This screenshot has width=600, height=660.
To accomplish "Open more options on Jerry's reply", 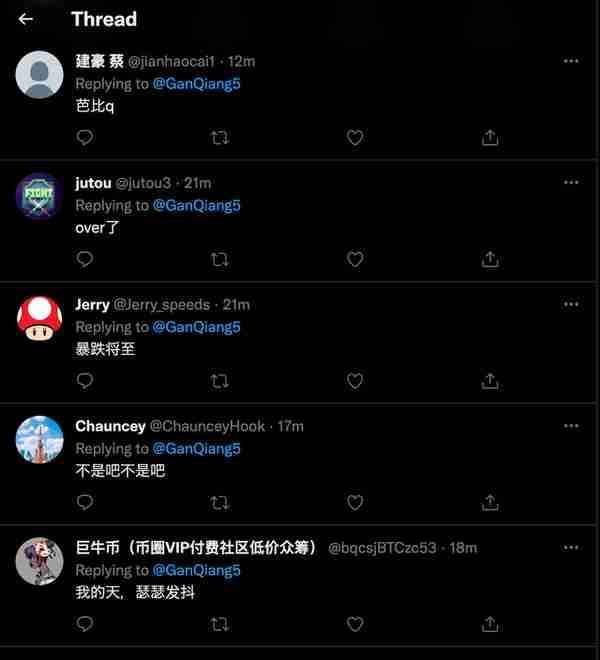I will pos(571,304).
